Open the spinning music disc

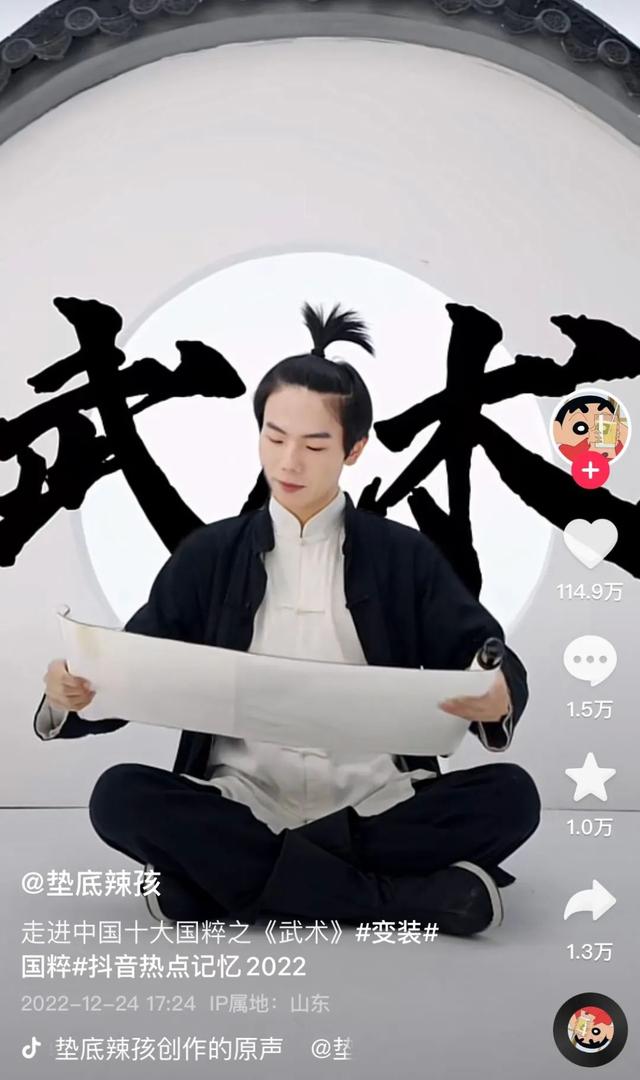tap(590, 1029)
